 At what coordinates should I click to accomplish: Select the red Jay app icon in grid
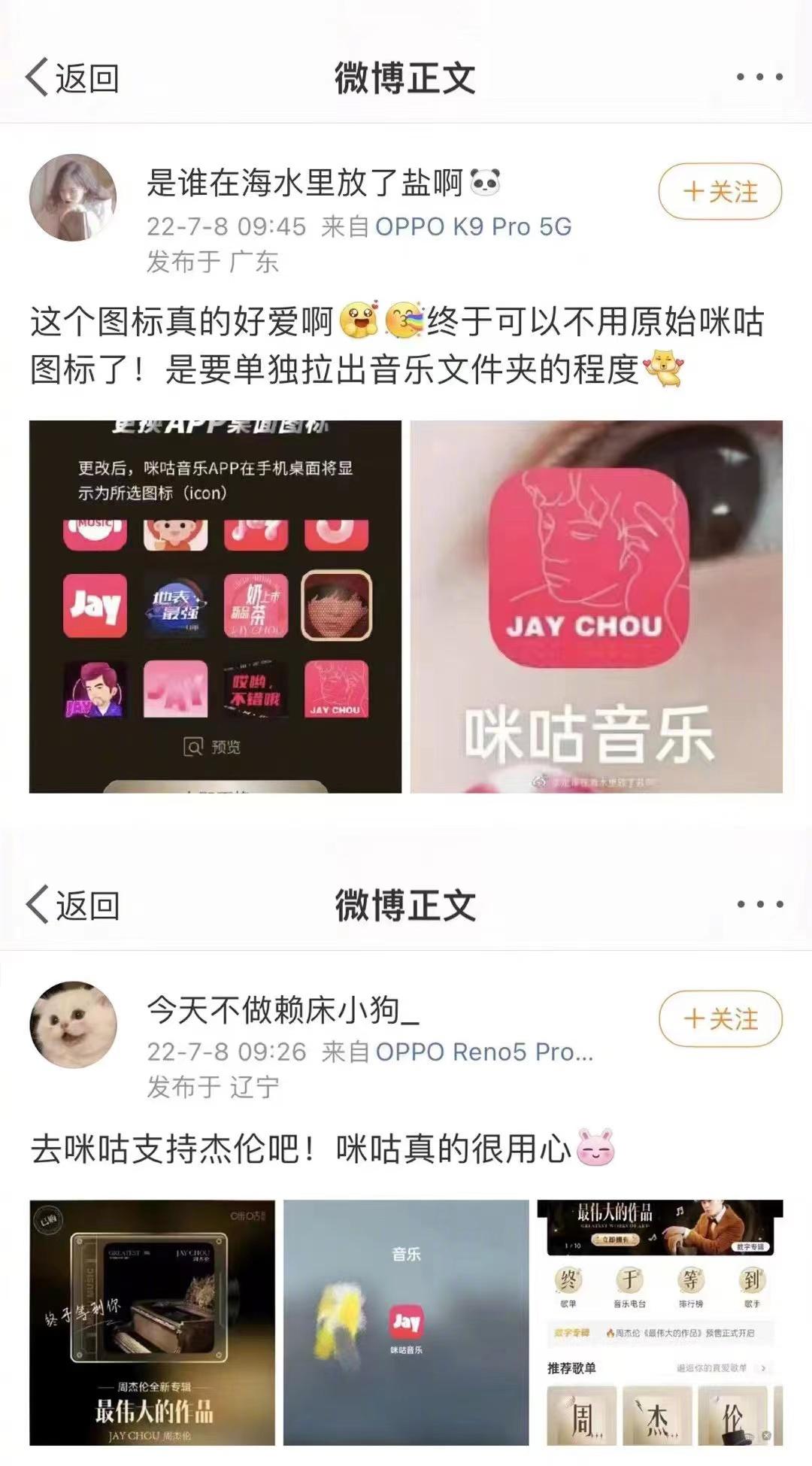click(x=95, y=607)
